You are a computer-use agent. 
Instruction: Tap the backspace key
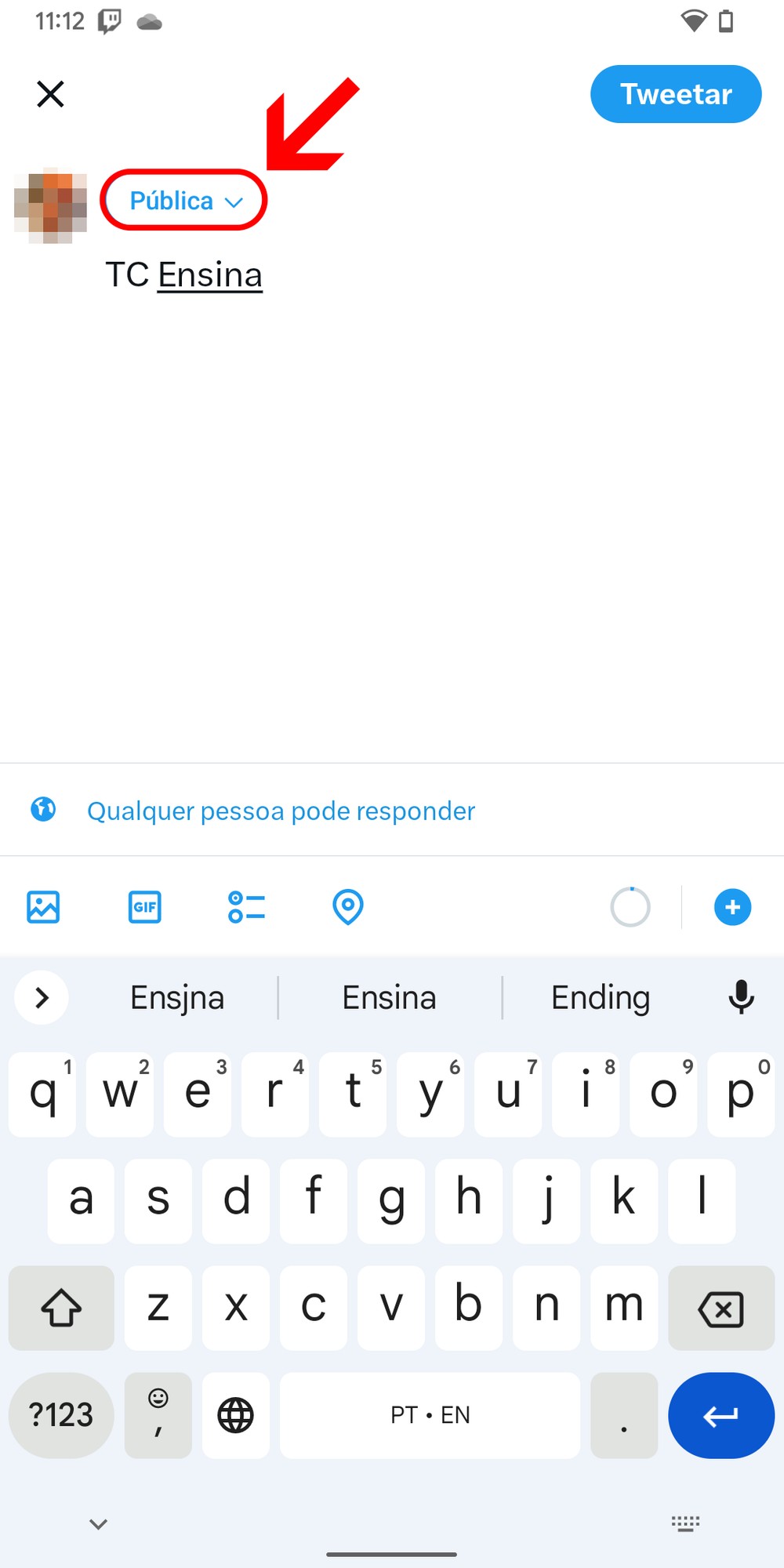(x=720, y=1308)
